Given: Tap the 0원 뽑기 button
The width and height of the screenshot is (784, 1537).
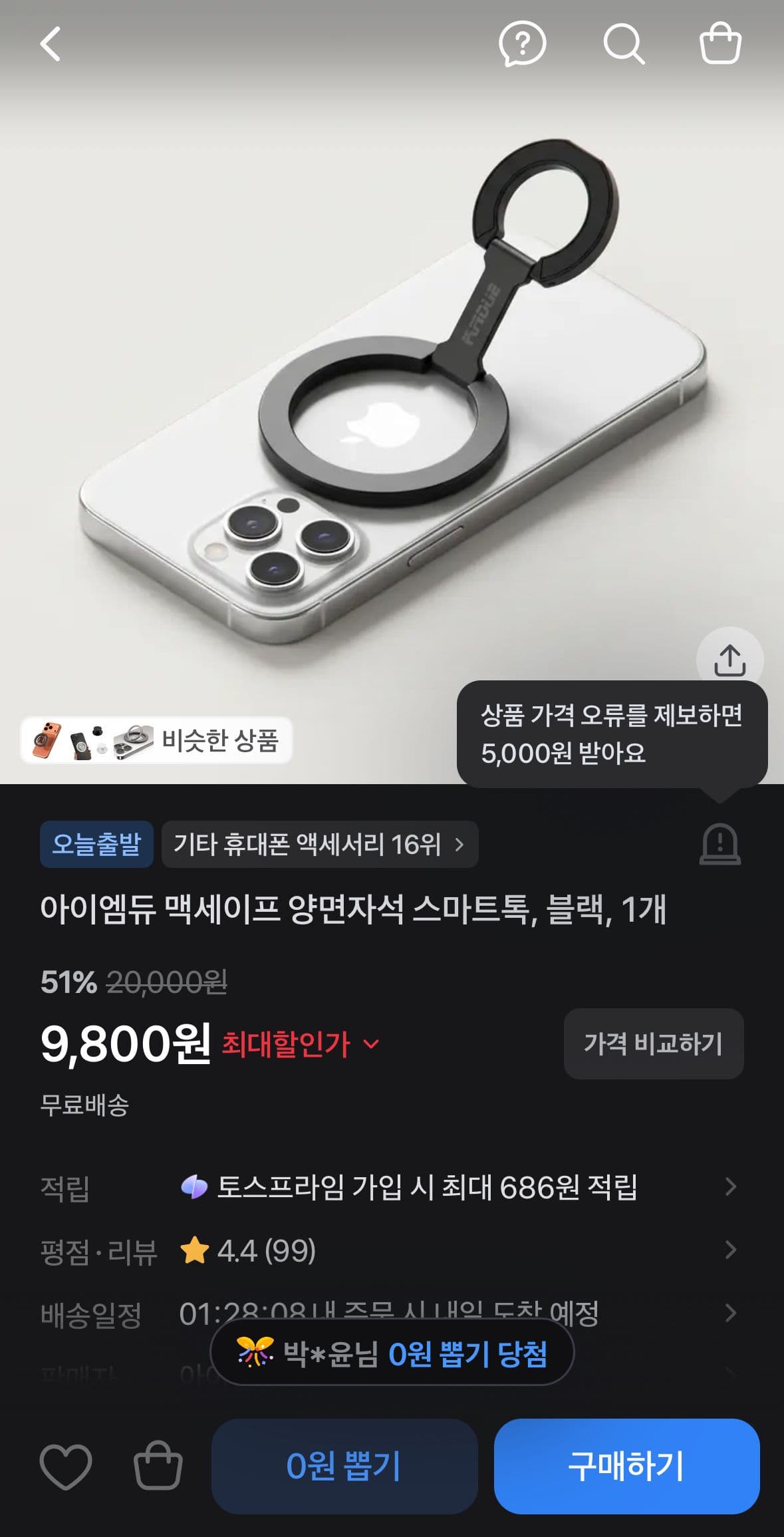Looking at the screenshot, I should 344,1466.
